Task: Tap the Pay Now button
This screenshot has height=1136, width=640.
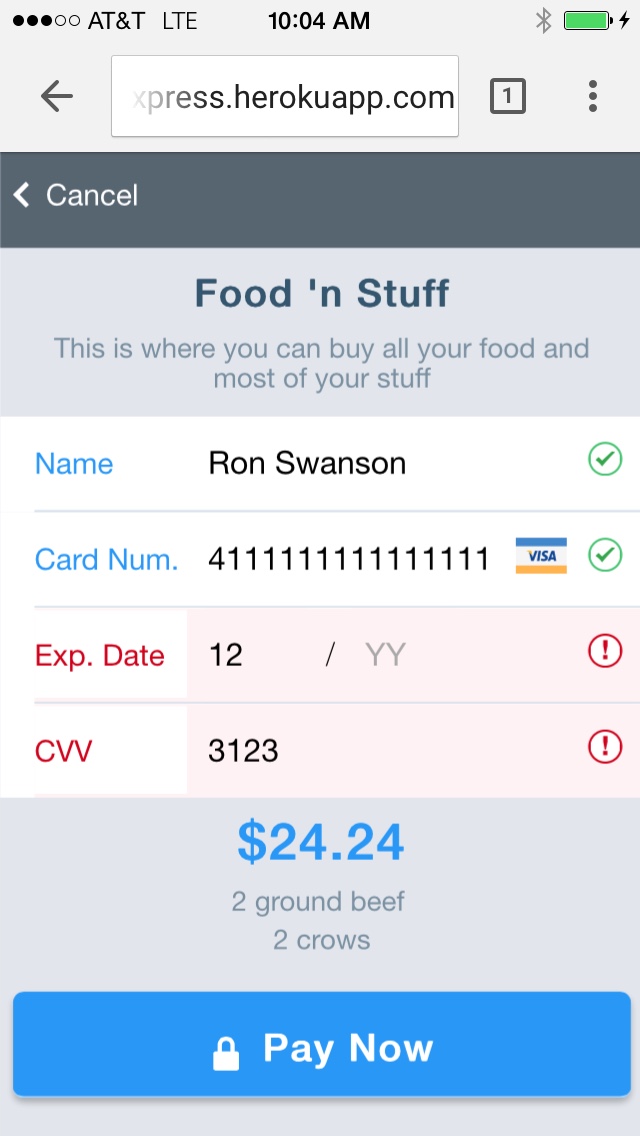Action: (x=322, y=1044)
